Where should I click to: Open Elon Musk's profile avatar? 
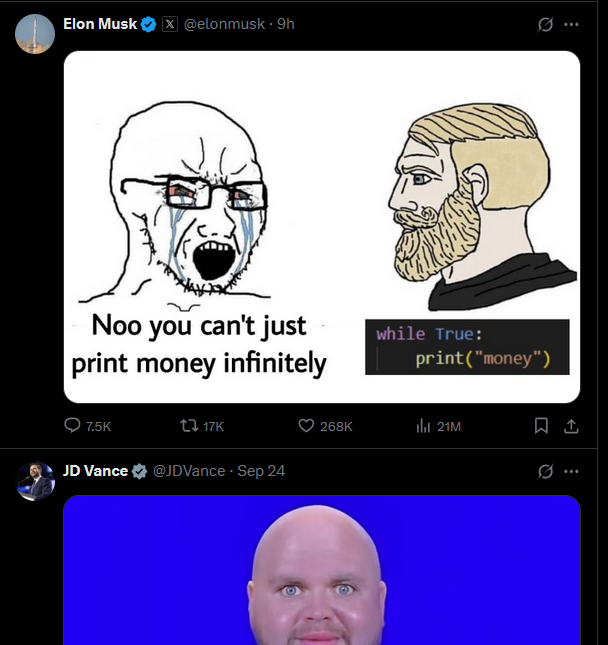tap(35, 35)
